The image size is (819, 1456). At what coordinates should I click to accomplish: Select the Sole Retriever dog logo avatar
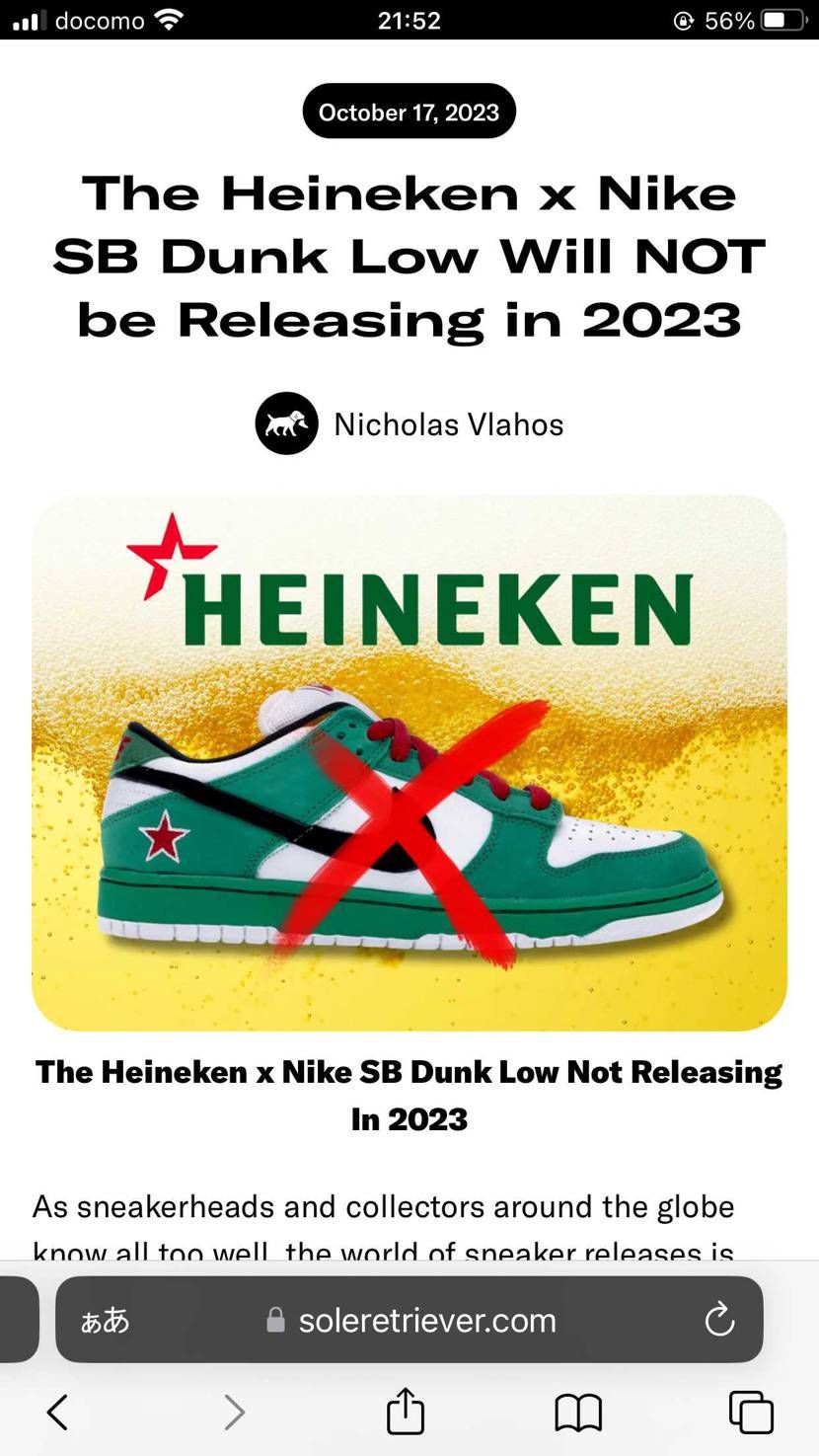click(286, 423)
